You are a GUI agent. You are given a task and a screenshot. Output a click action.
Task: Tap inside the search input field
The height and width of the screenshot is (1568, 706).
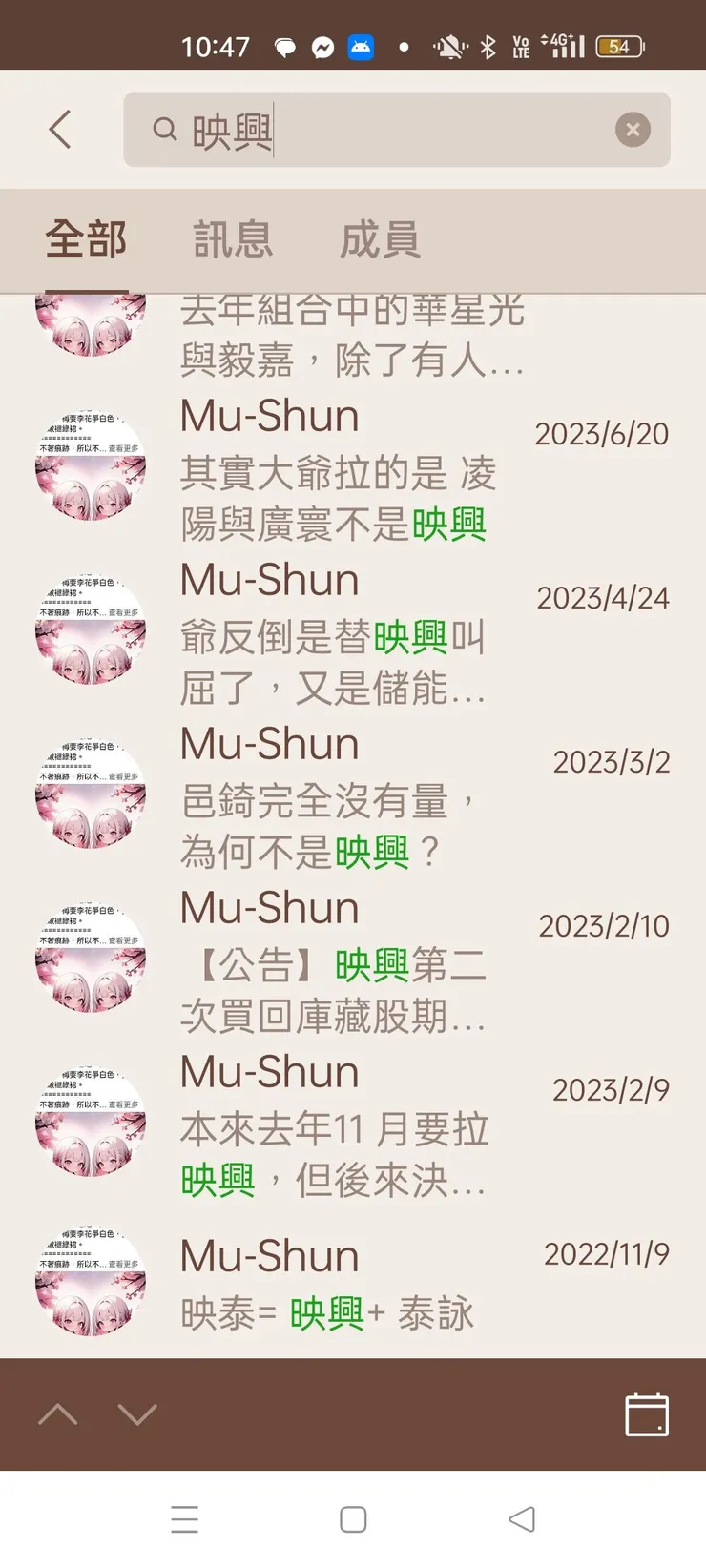tap(382, 130)
